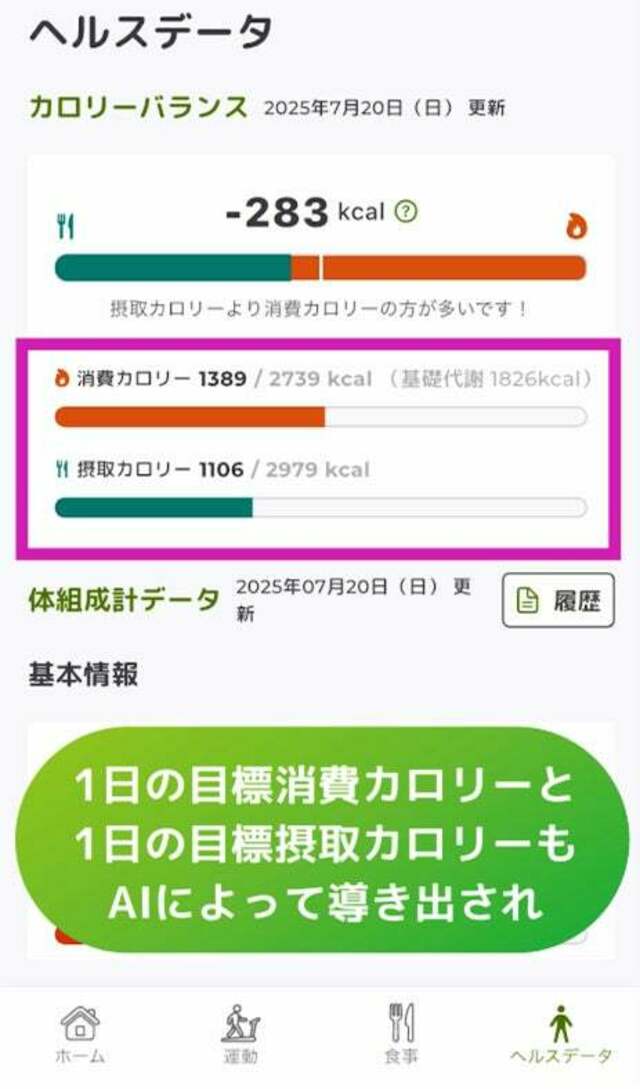Tap the ヘルスデータ tab
Screen dimensions: 640x1089
(x=561, y=1033)
